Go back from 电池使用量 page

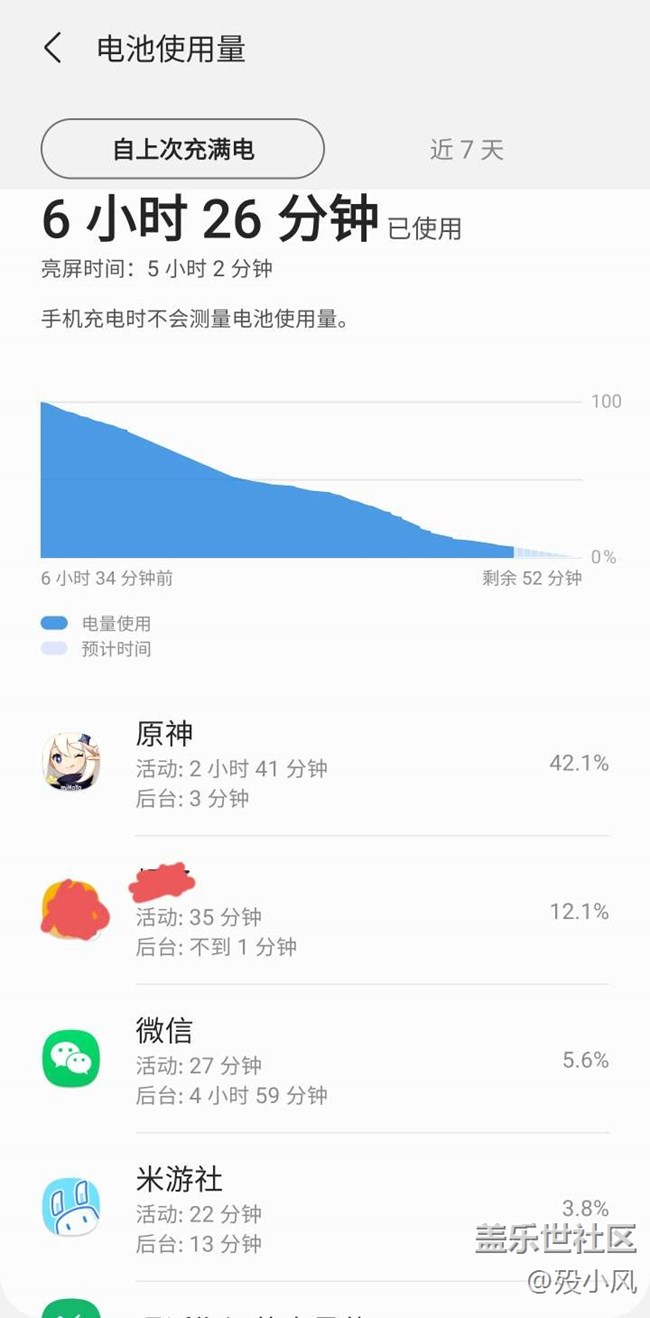53,48
